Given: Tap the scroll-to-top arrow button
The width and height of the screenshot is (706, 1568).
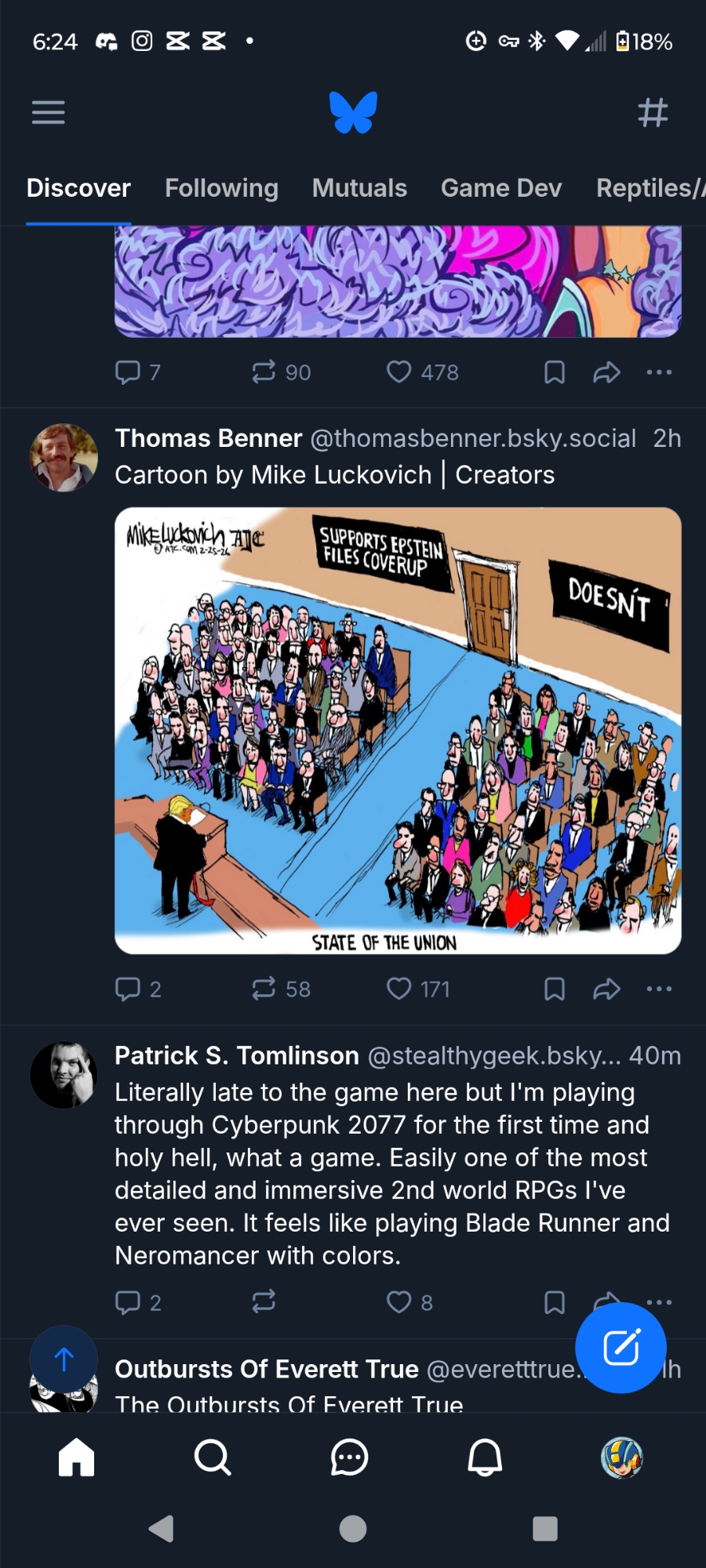Looking at the screenshot, I should tap(64, 1359).
